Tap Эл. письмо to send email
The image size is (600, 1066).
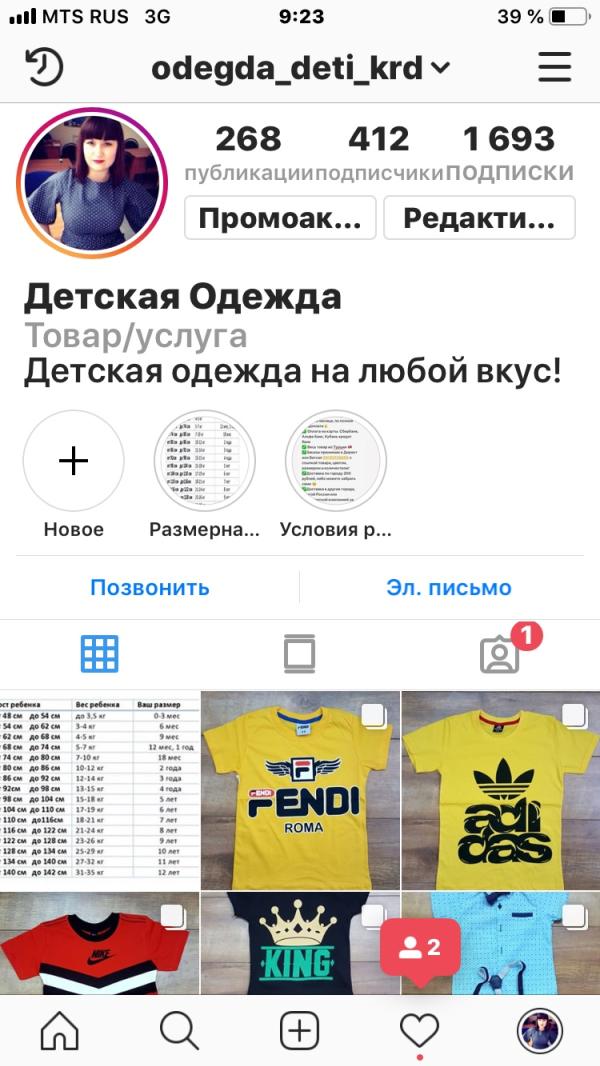tap(449, 588)
